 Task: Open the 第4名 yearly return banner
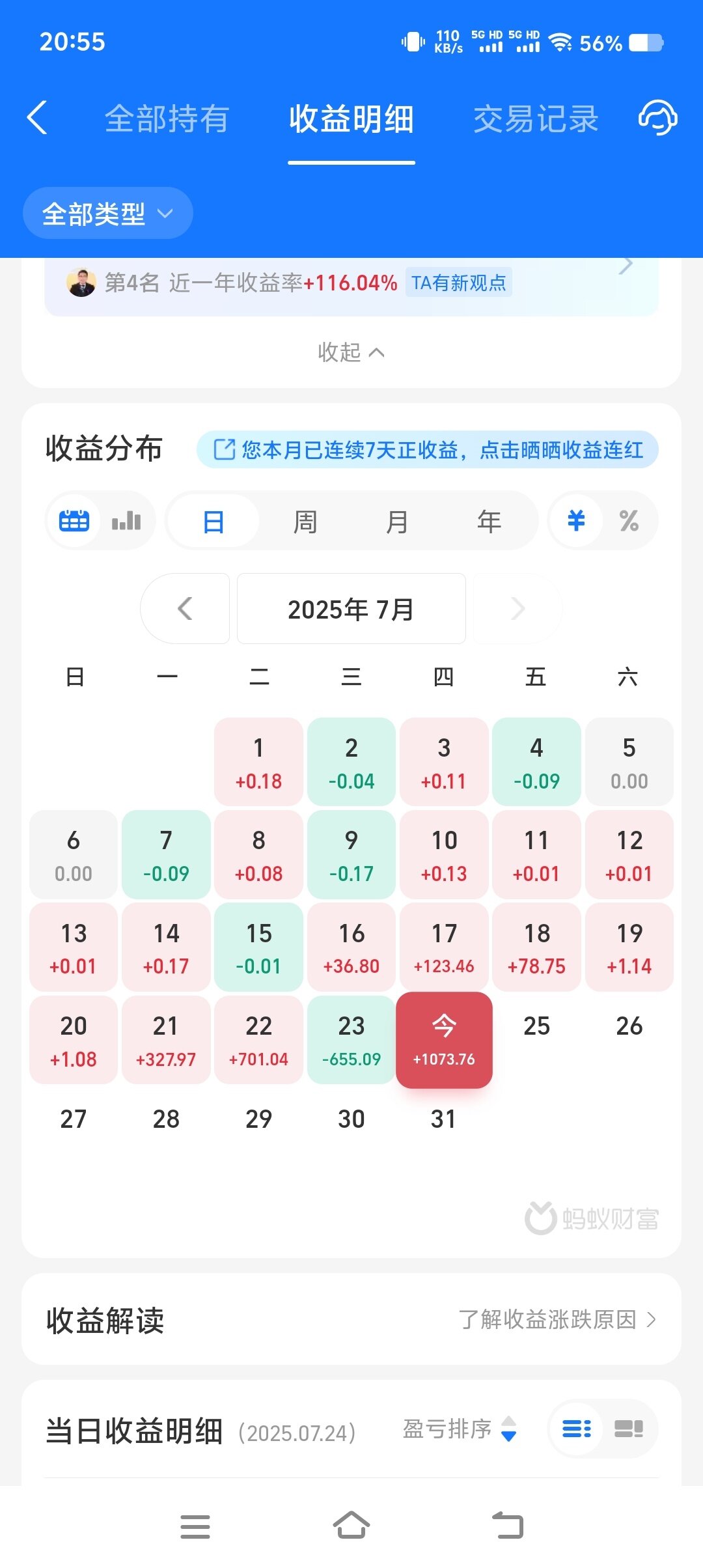[x=351, y=283]
